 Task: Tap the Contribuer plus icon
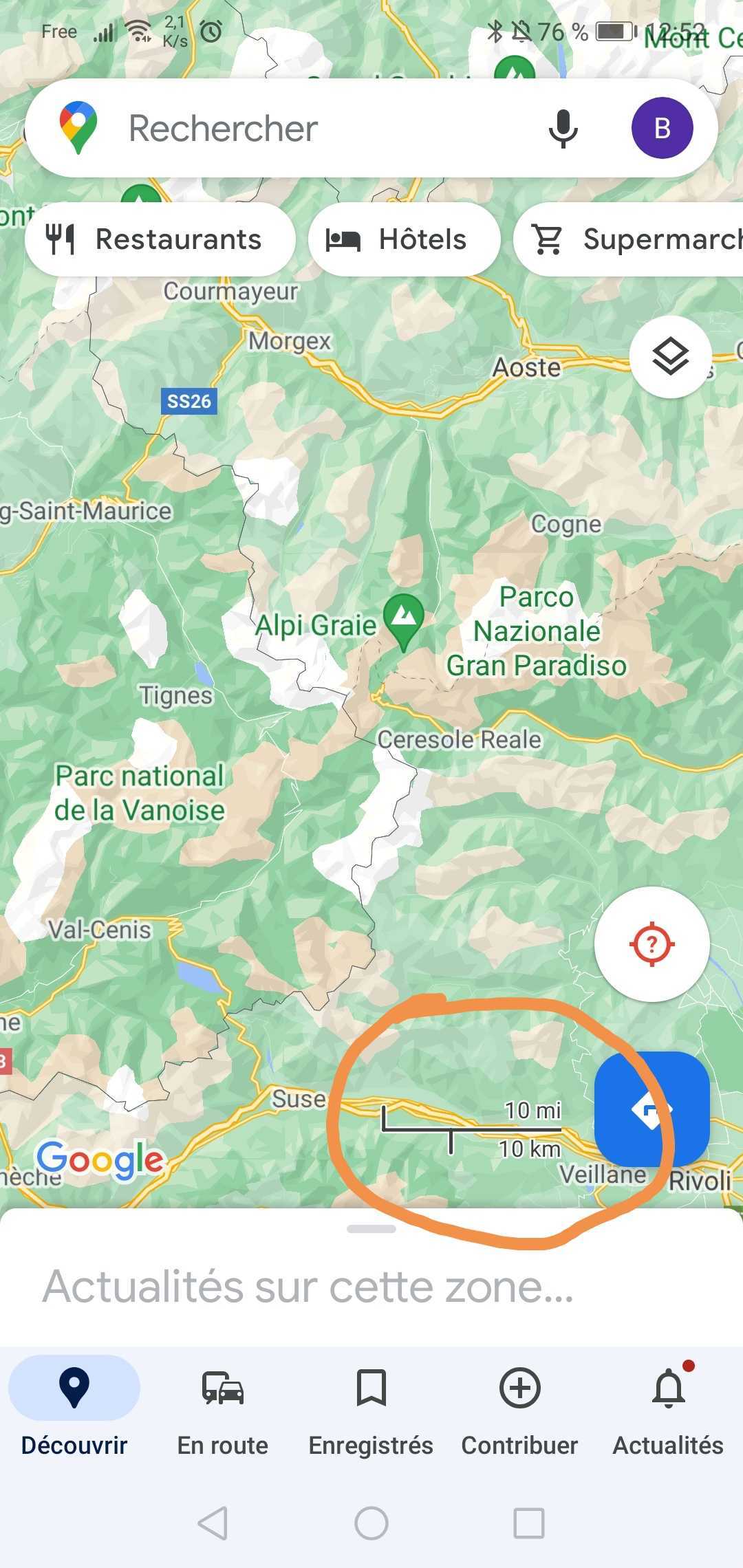[x=519, y=1388]
